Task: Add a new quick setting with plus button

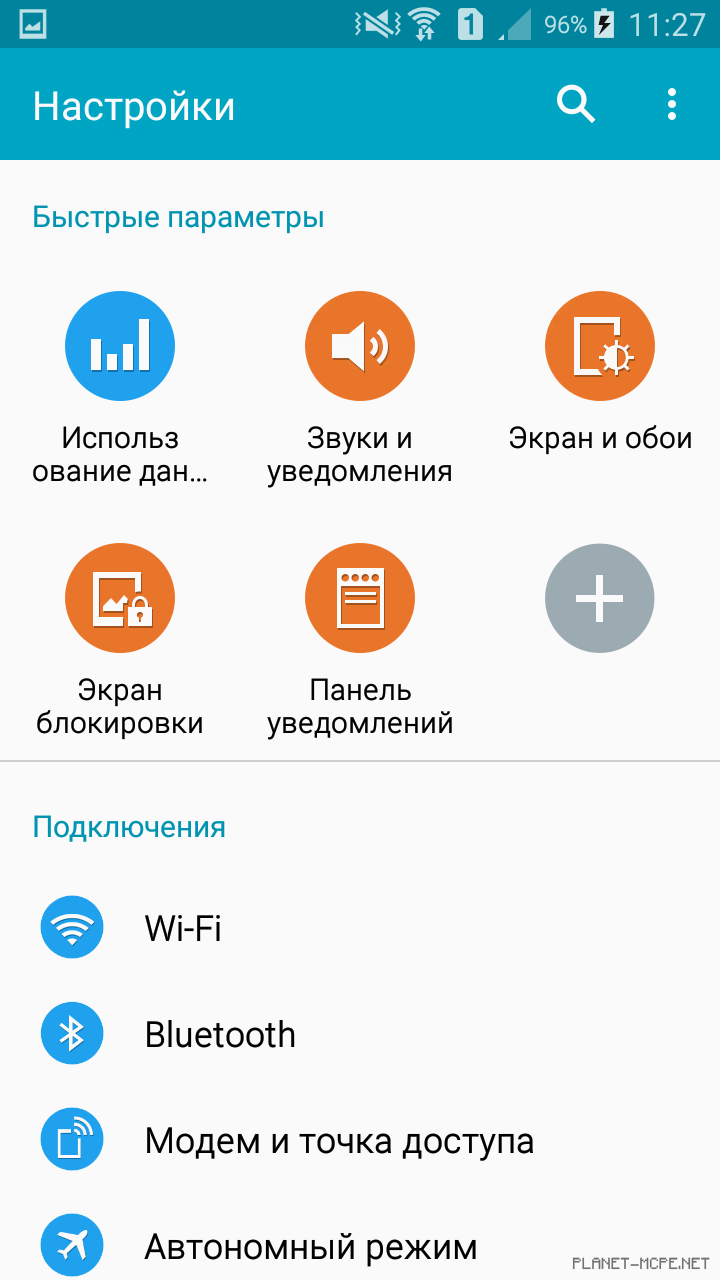Action: pyautogui.click(x=599, y=597)
